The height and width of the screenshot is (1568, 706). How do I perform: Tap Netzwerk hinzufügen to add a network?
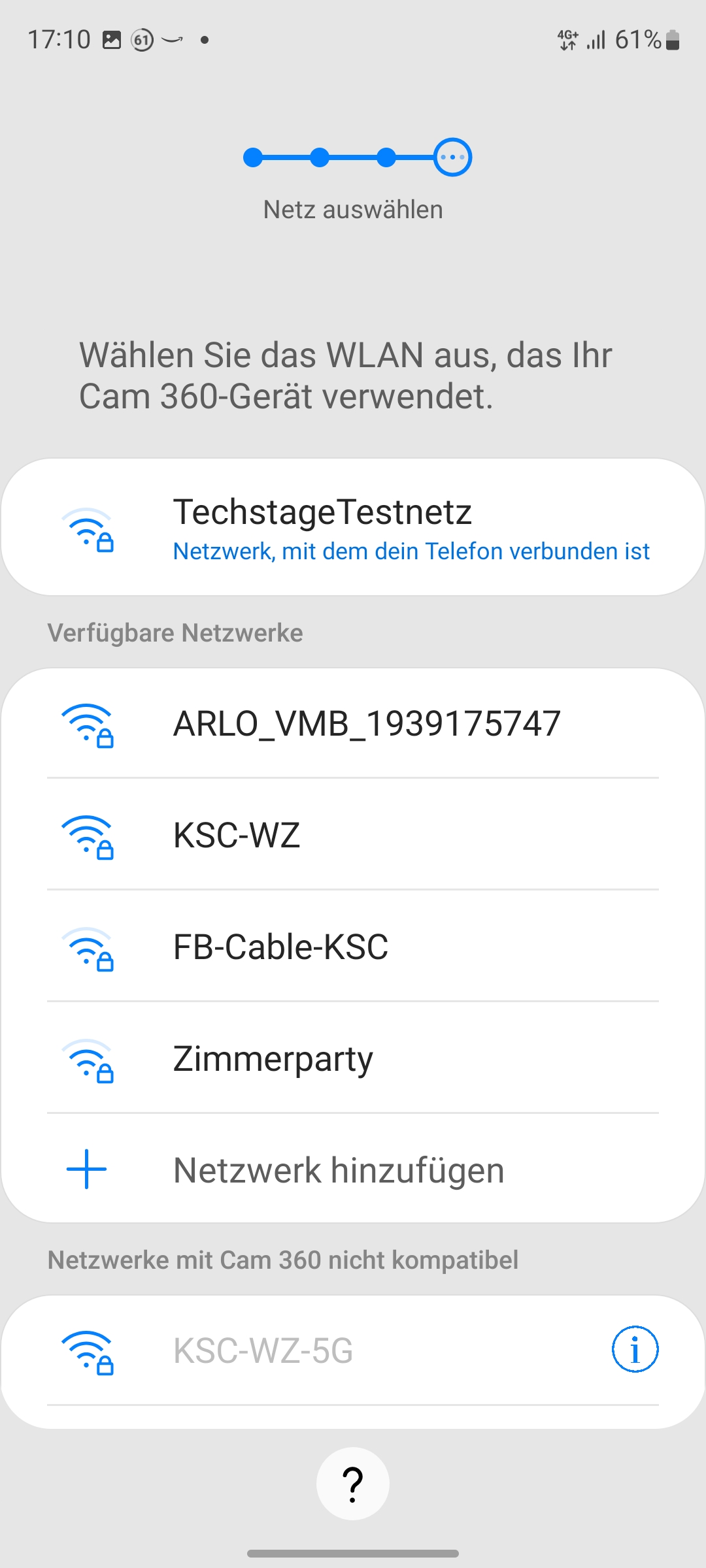353,1170
